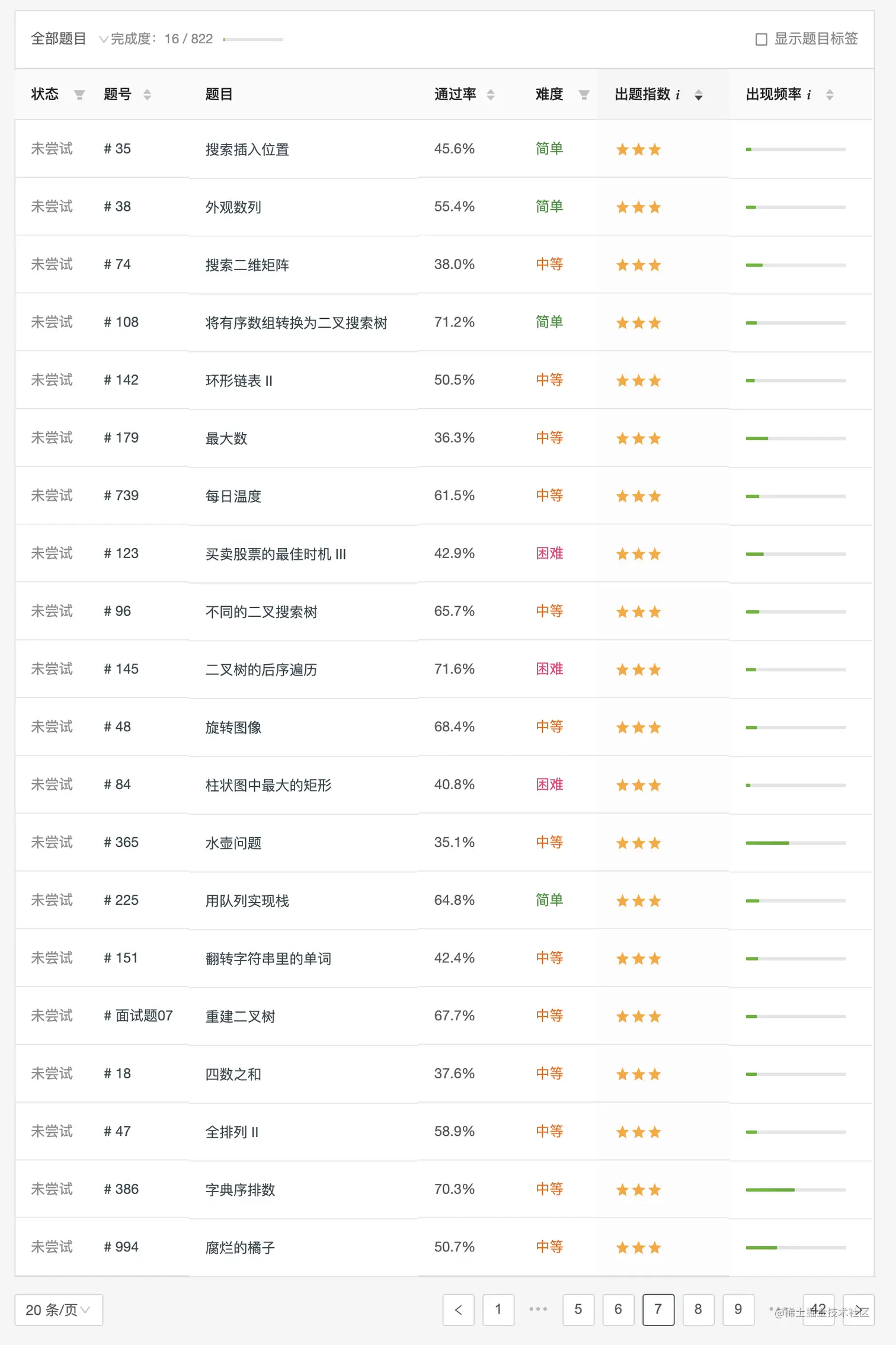Open problem 外观数列
This screenshot has width=896, height=1345.
[233, 207]
